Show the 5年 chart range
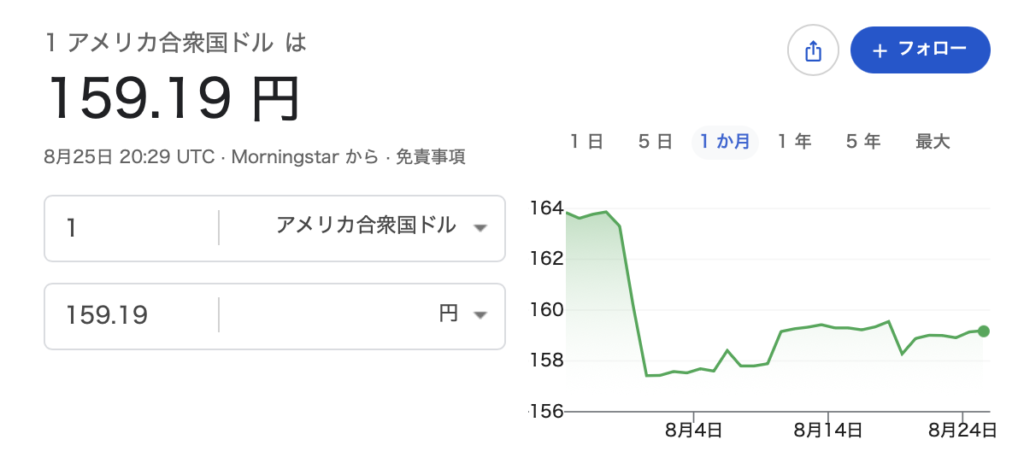1024x463 pixels. pos(863,141)
